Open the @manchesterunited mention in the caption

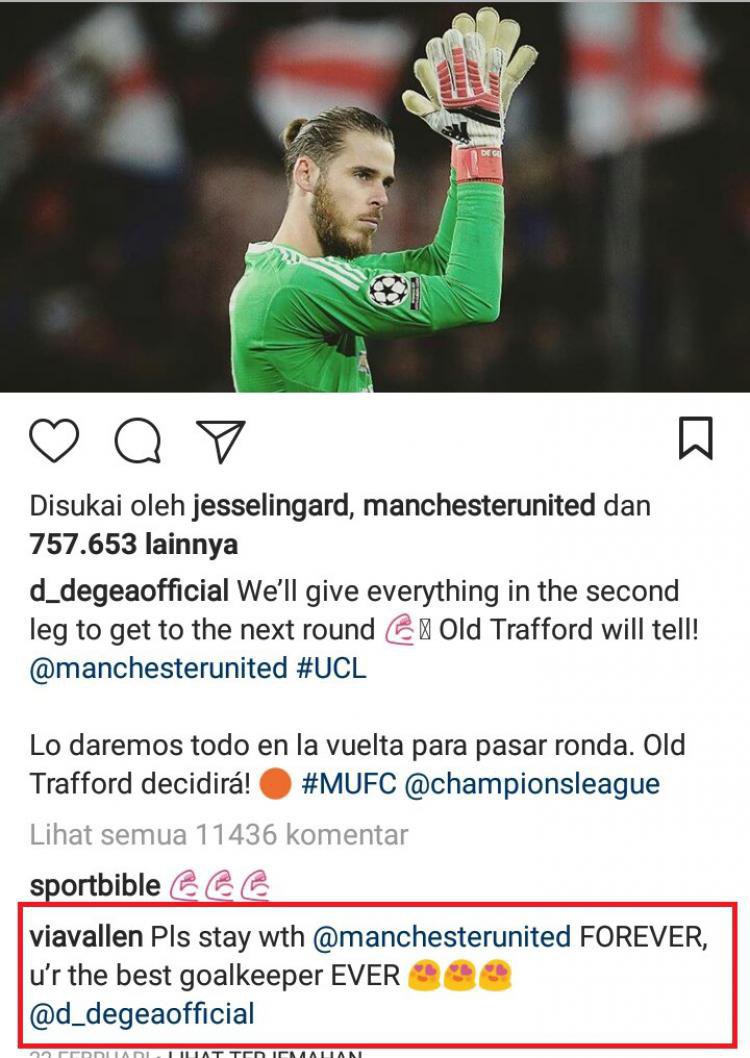coord(158,668)
